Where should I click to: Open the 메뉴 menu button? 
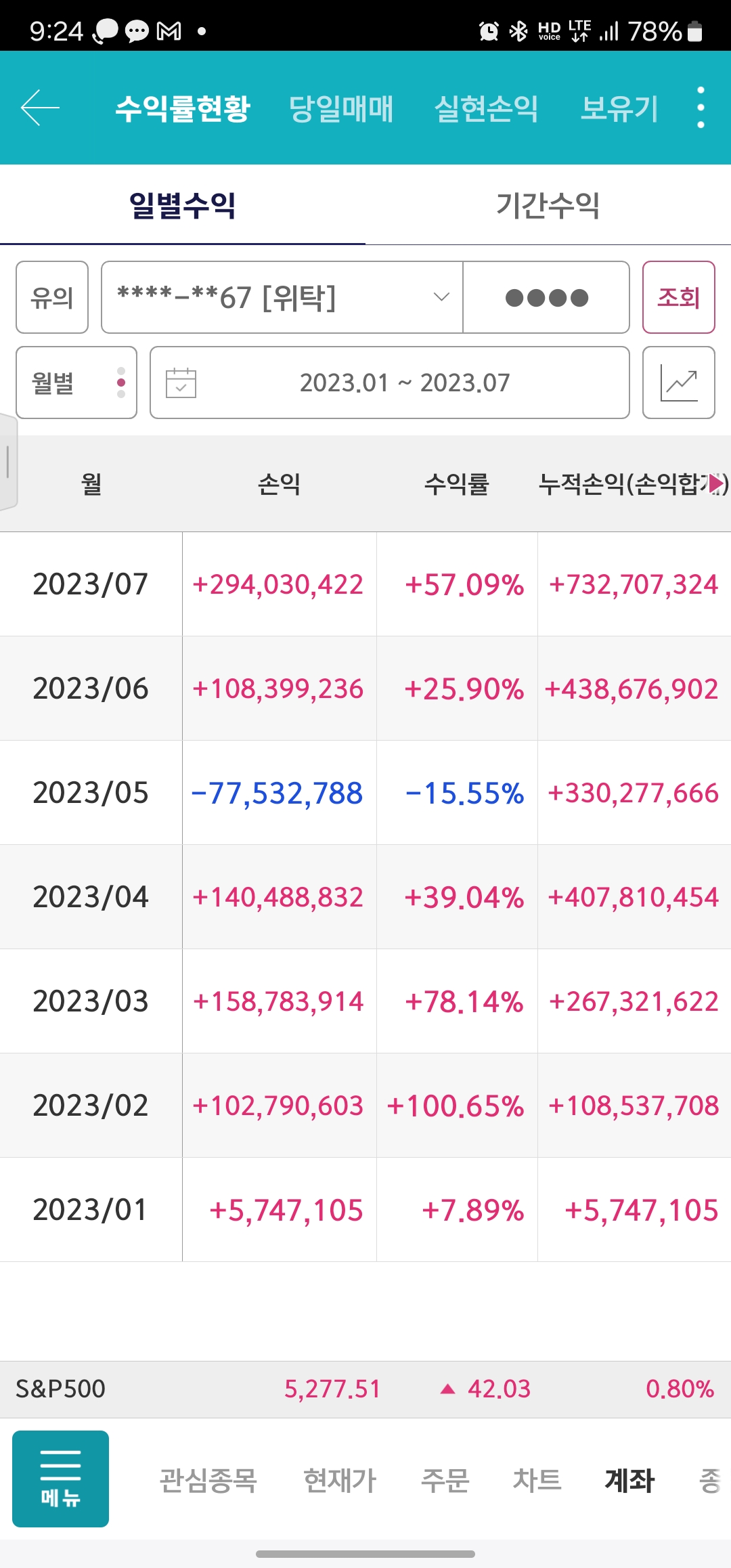(60, 1479)
